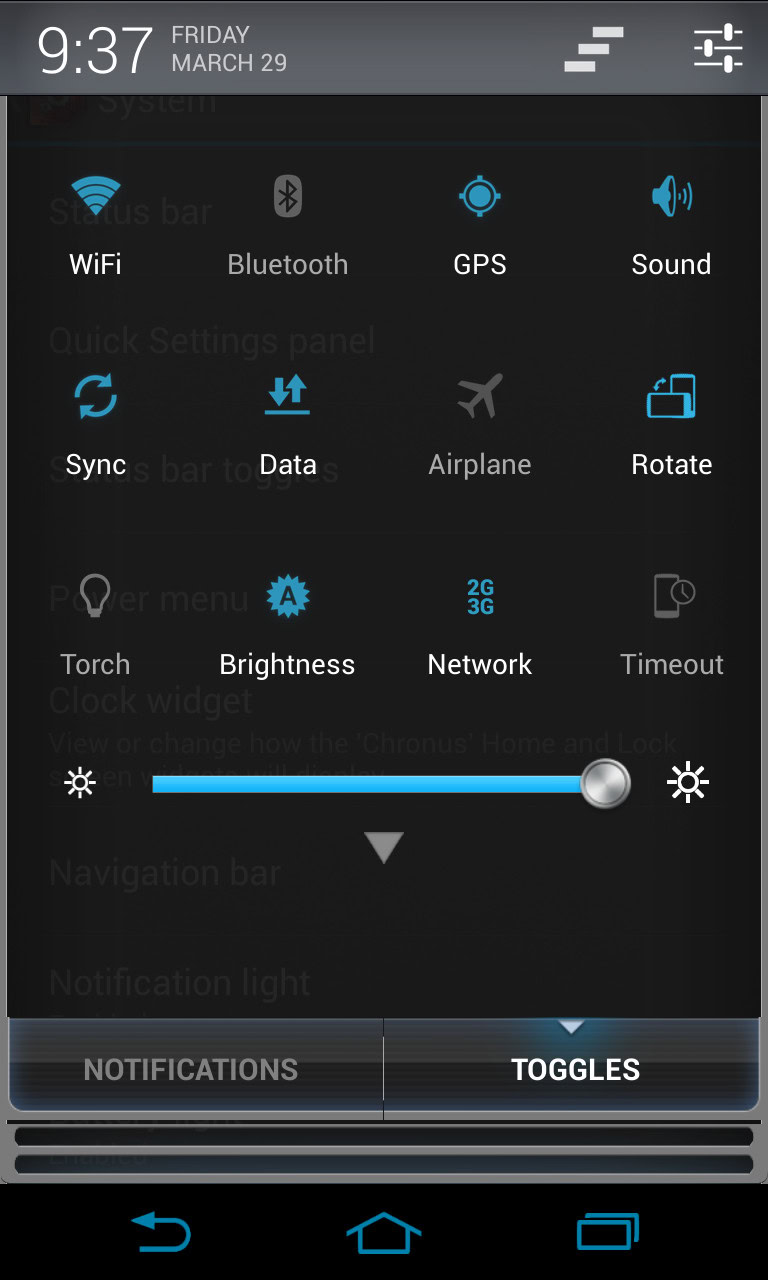Open the recent apps view
Viewport: 768px width, 1280px height.
608,1232
